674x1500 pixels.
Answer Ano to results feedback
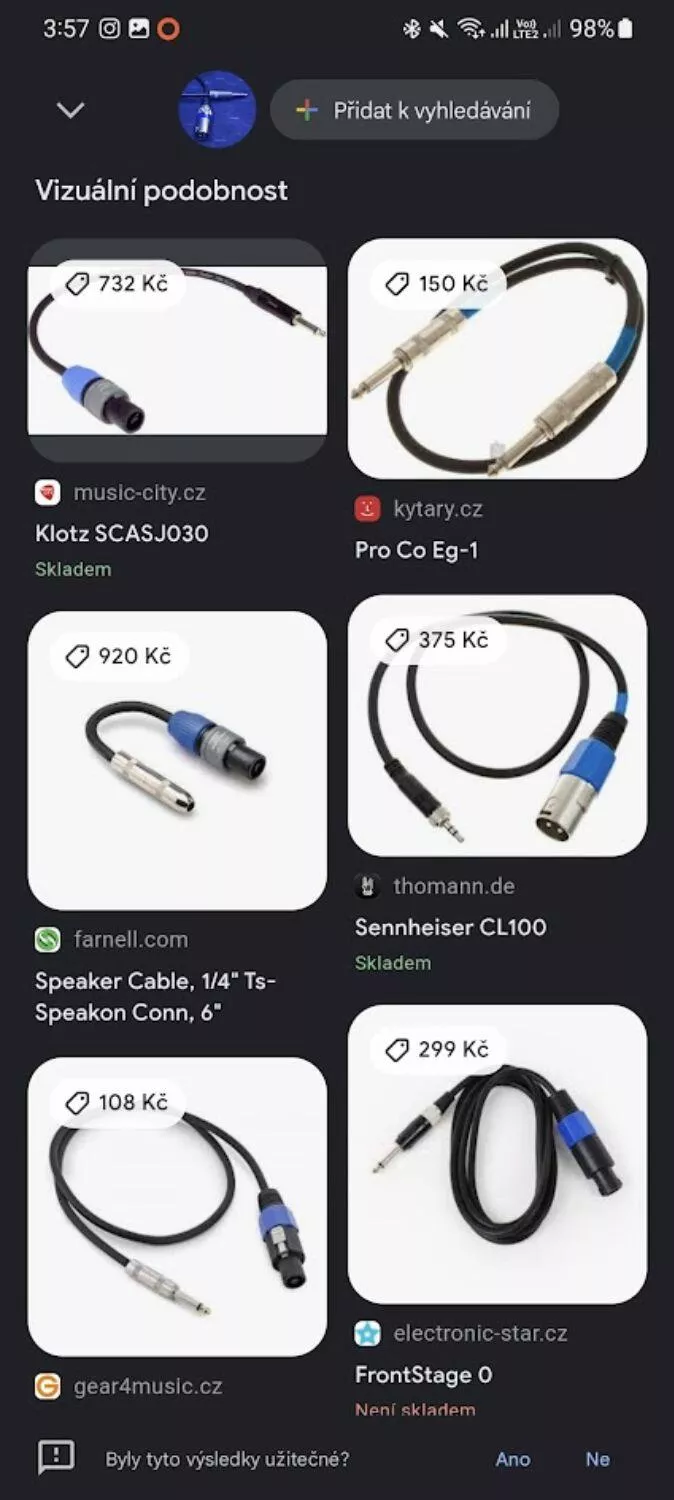click(513, 1459)
